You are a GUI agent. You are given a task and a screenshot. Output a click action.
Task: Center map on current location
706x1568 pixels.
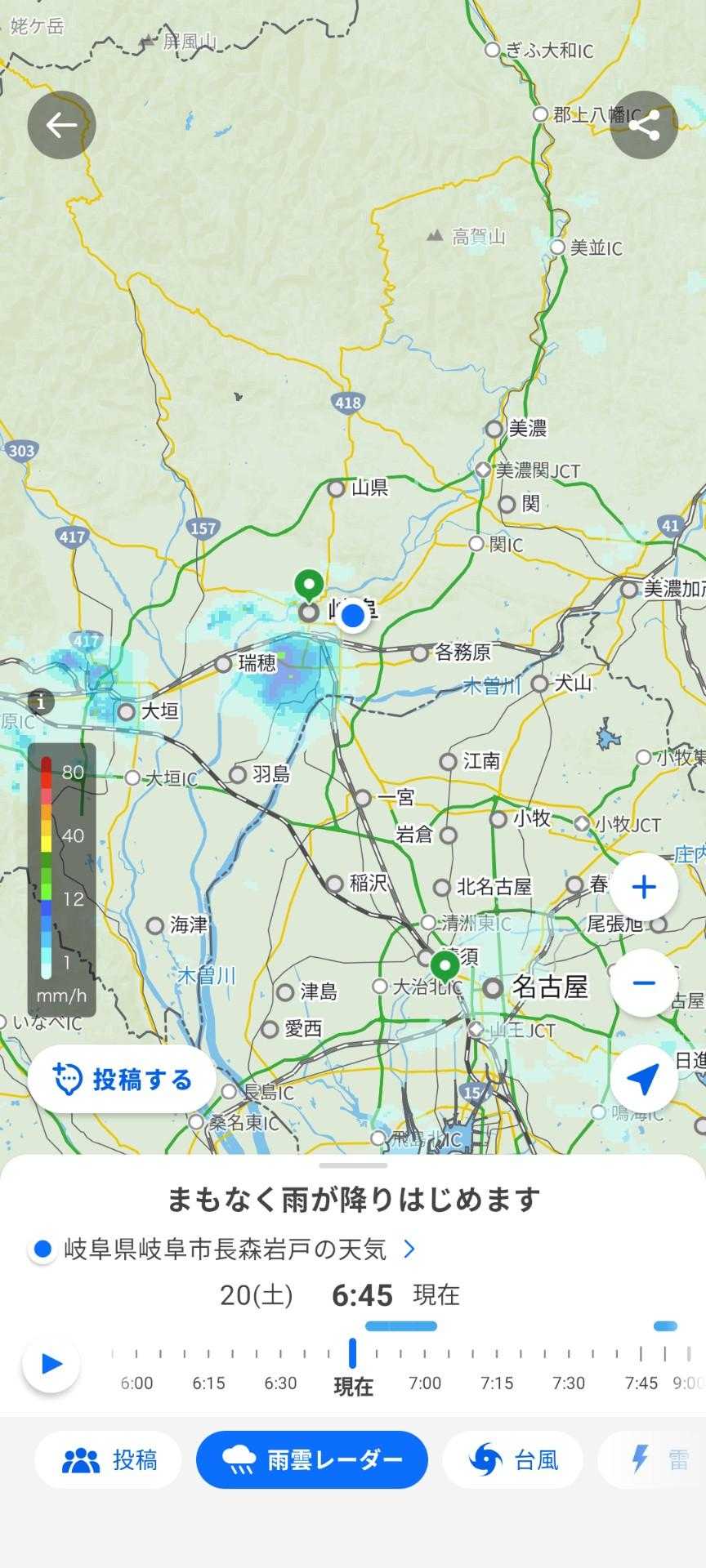pos(644,1079)
